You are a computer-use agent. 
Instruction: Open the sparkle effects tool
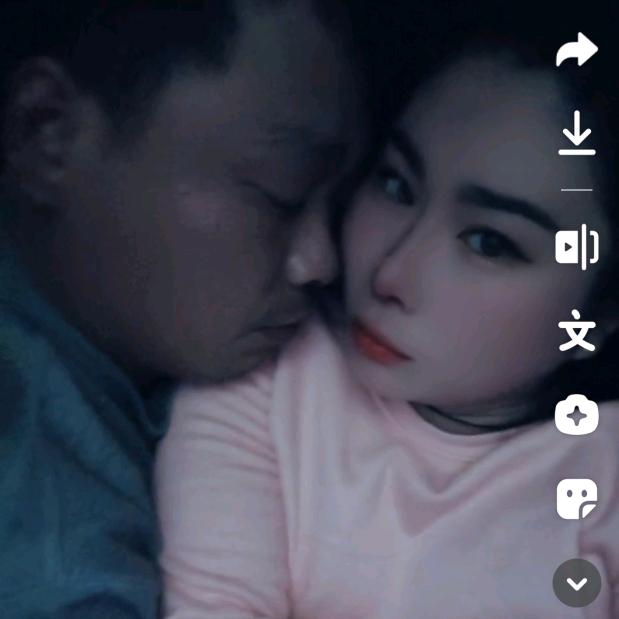point(577,415)
